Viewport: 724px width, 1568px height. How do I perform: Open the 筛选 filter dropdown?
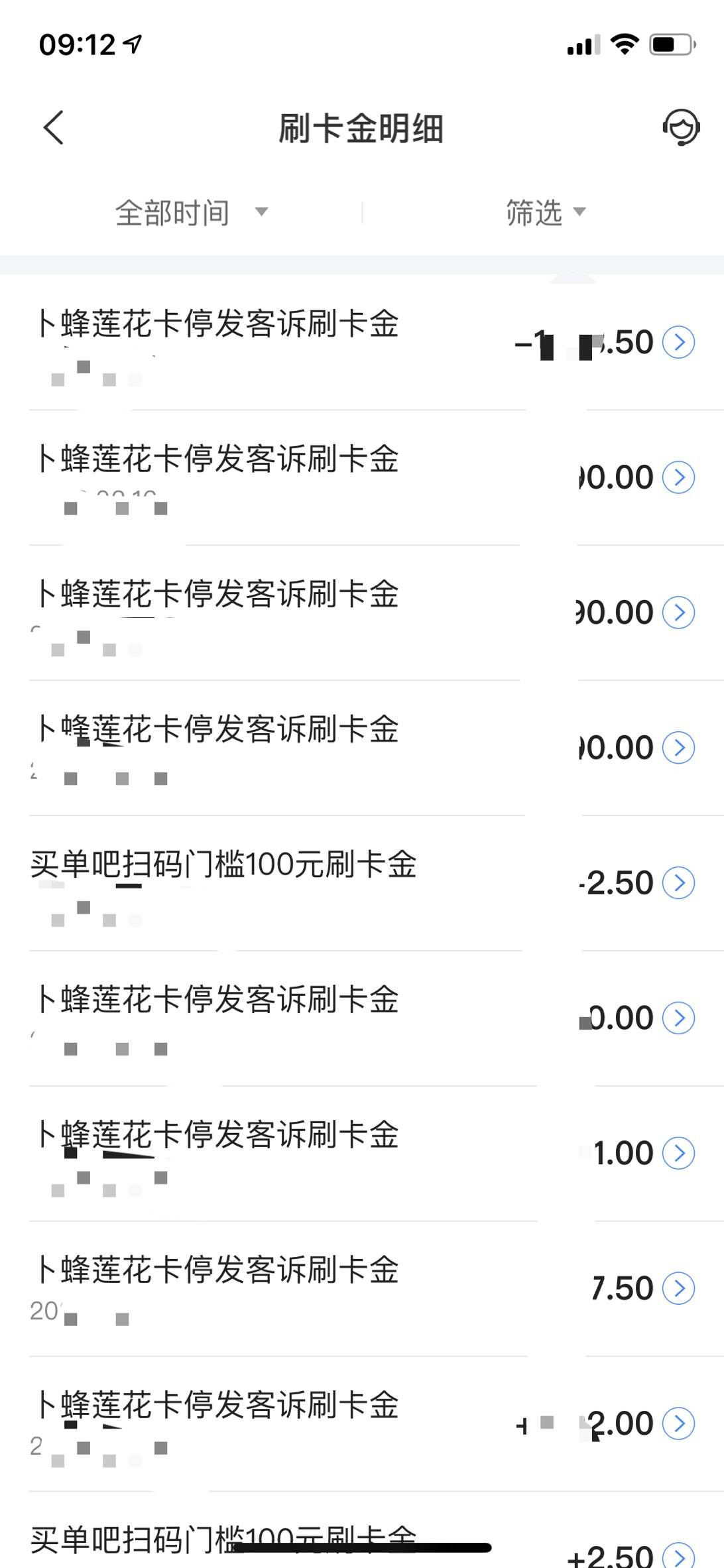(x=546, y=212)
